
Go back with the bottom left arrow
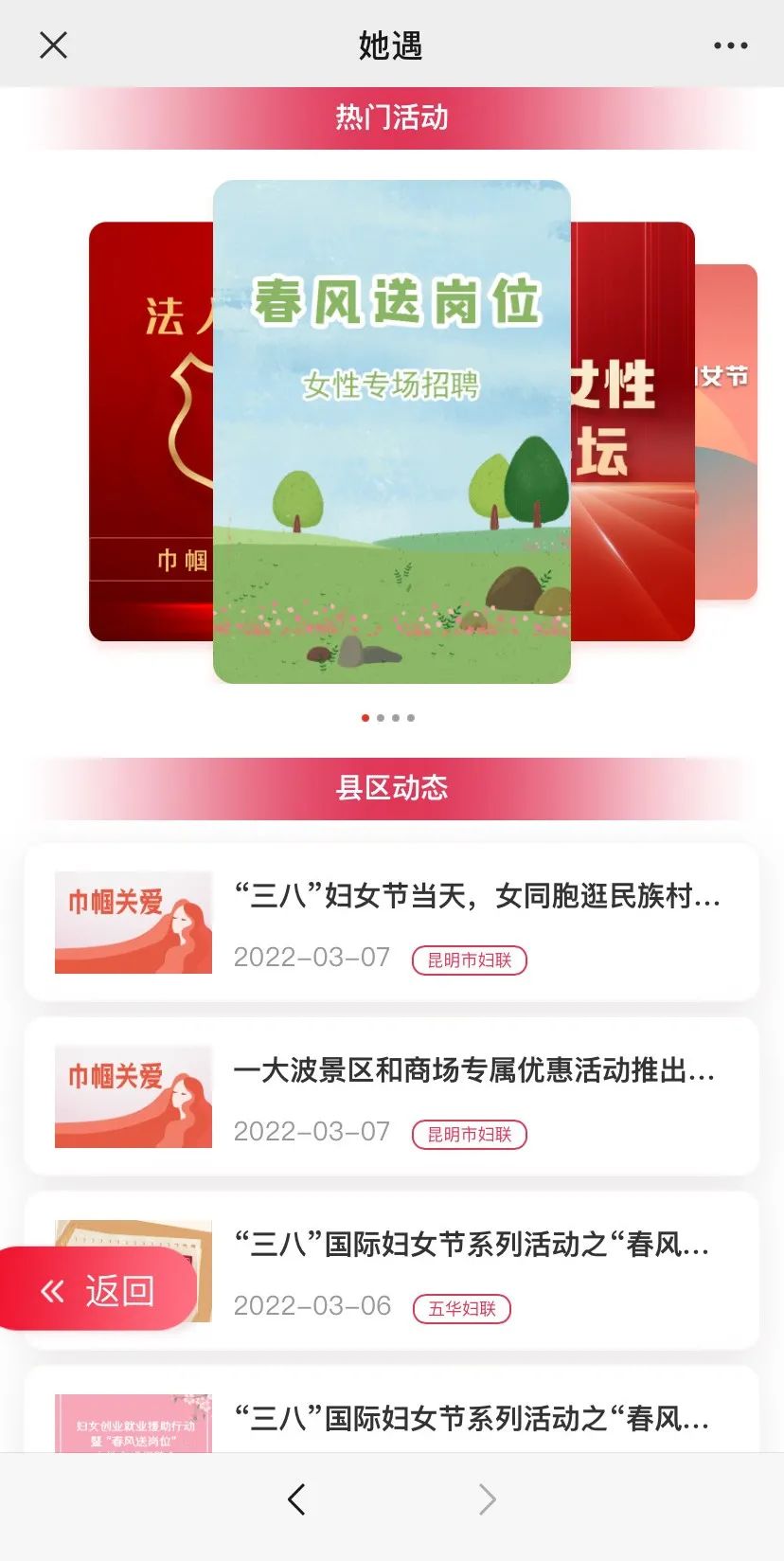tap(296, 1499)
